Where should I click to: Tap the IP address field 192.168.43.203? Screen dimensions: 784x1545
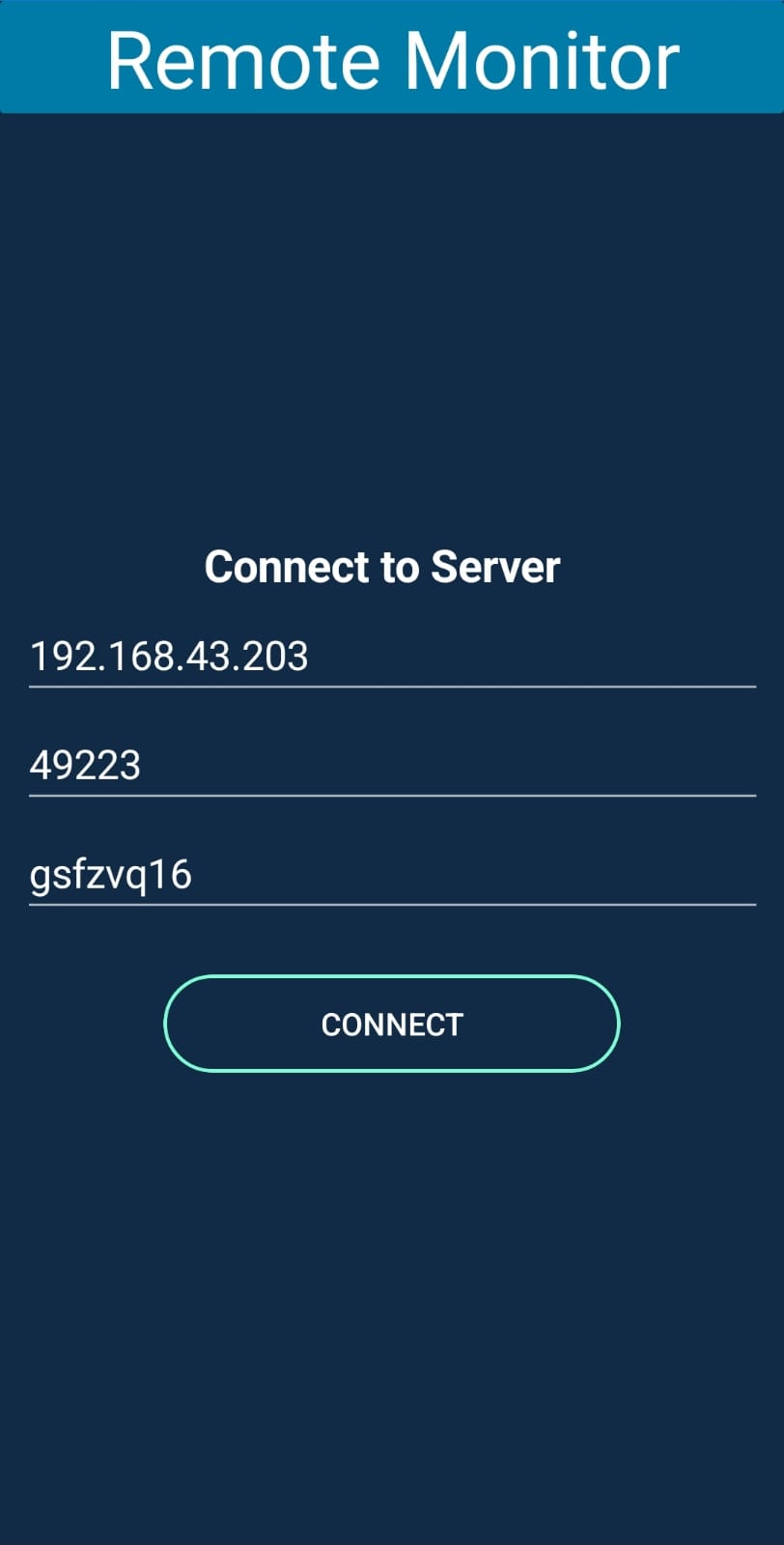tap(391, 657)
